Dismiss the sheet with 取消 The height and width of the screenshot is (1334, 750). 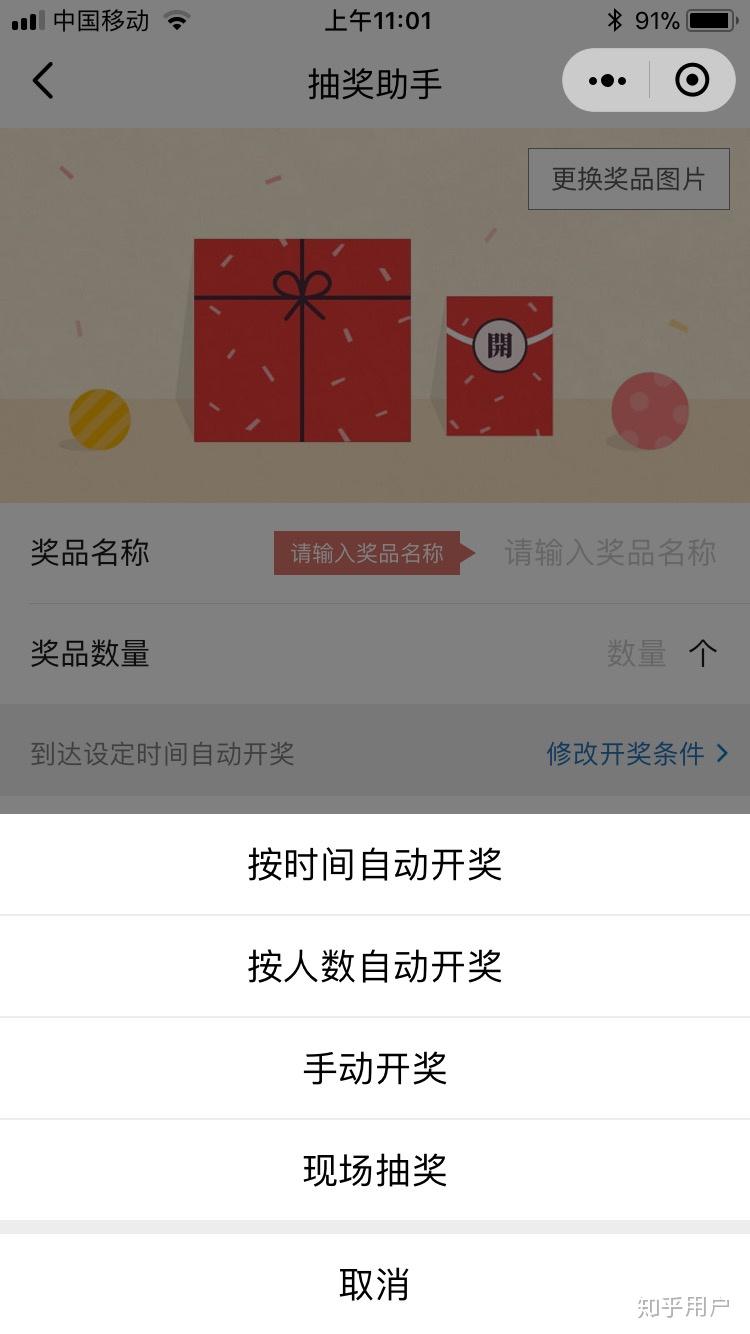pos(375,1285)
